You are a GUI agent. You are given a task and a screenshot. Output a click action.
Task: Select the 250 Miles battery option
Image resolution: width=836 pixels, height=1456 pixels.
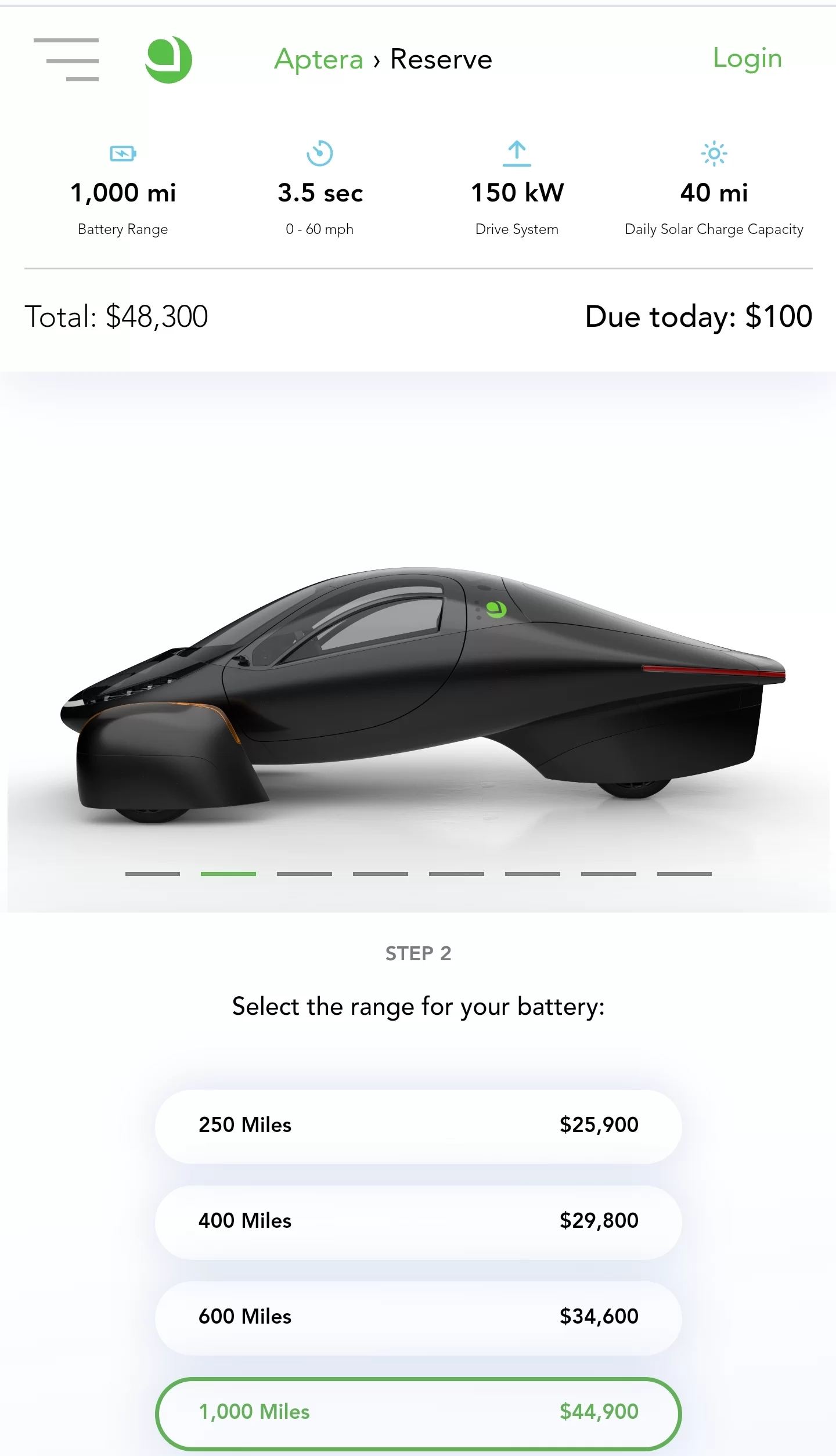pyautogui.click(x=418, y=1126)
